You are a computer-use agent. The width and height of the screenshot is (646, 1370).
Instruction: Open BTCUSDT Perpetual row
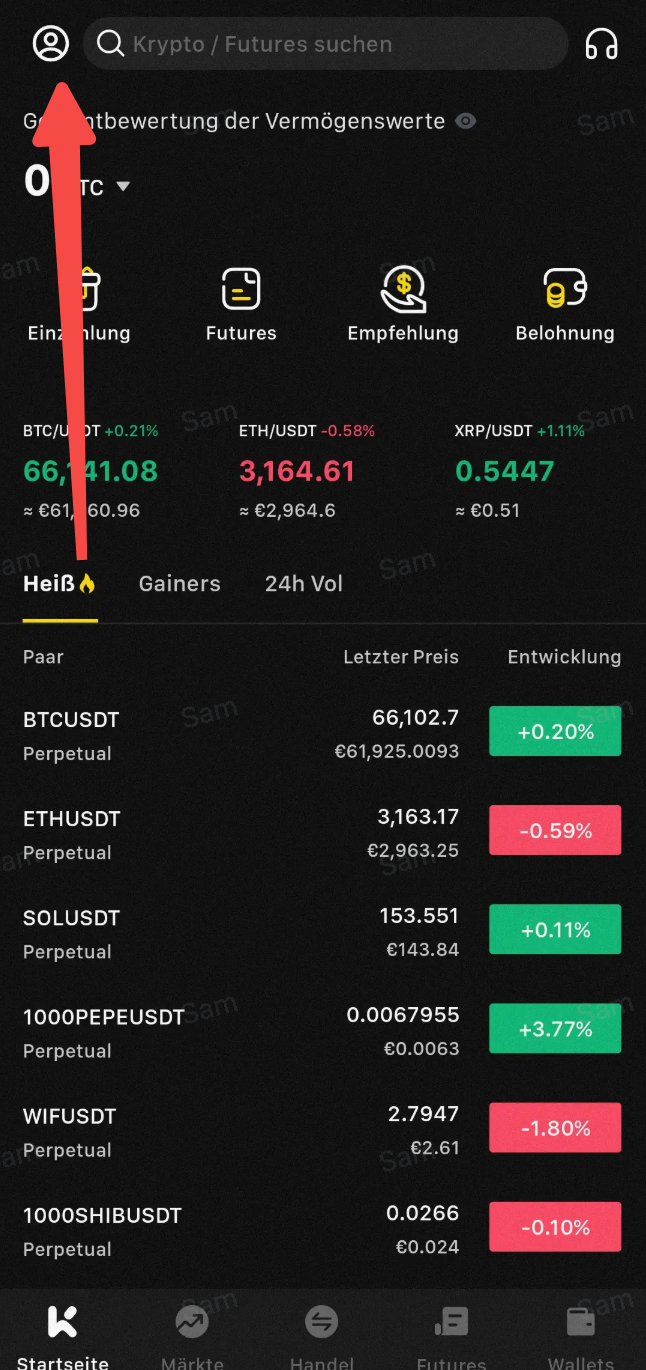click(x=240, y=735)
